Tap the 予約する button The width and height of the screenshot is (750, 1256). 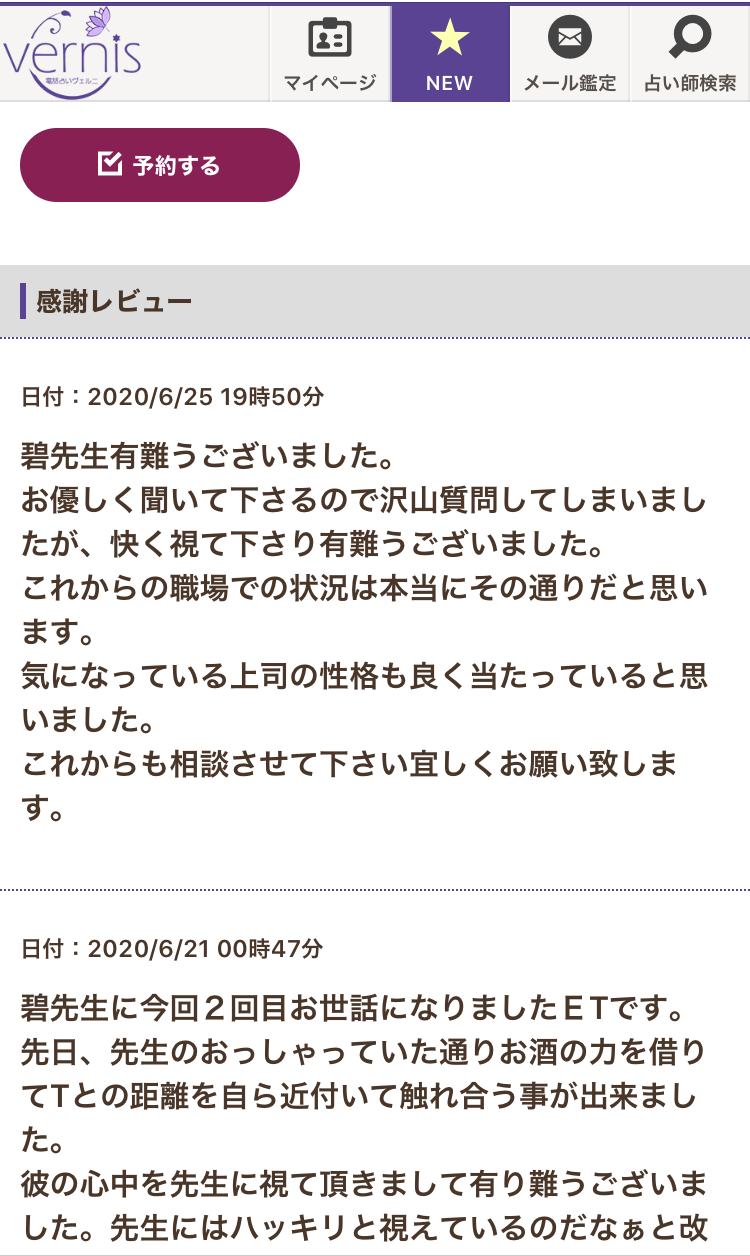point(160,165)
